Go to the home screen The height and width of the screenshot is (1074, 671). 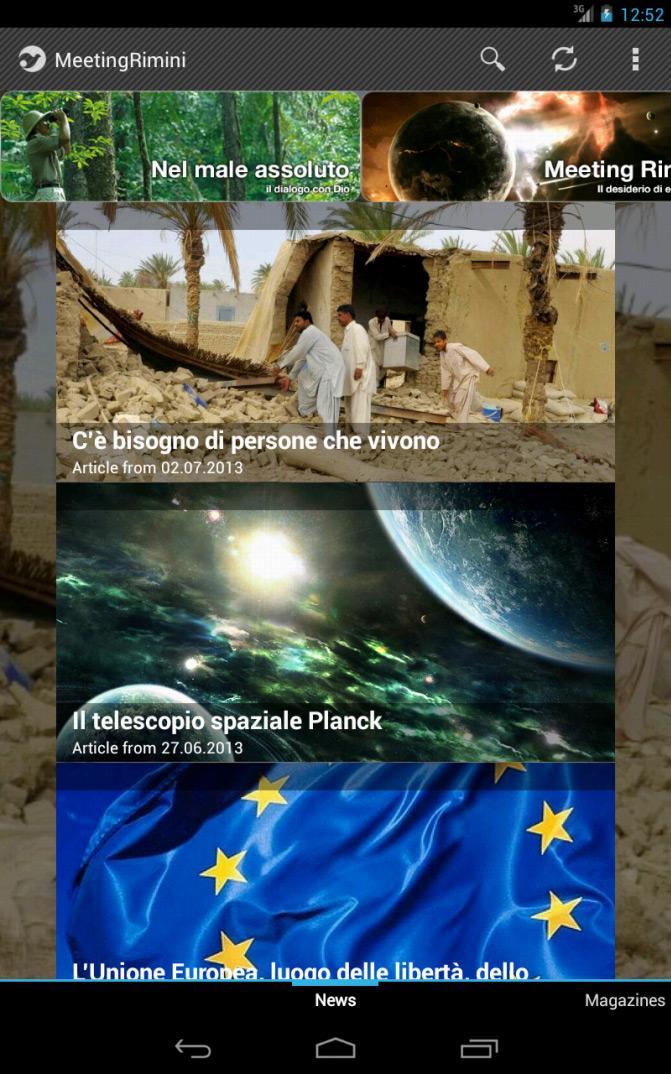click(x=335, y=1048)
